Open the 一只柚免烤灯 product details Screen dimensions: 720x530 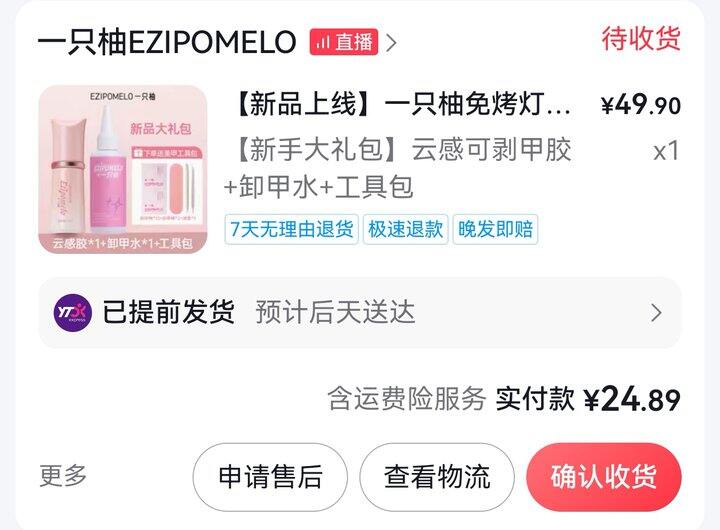[403, 104]
